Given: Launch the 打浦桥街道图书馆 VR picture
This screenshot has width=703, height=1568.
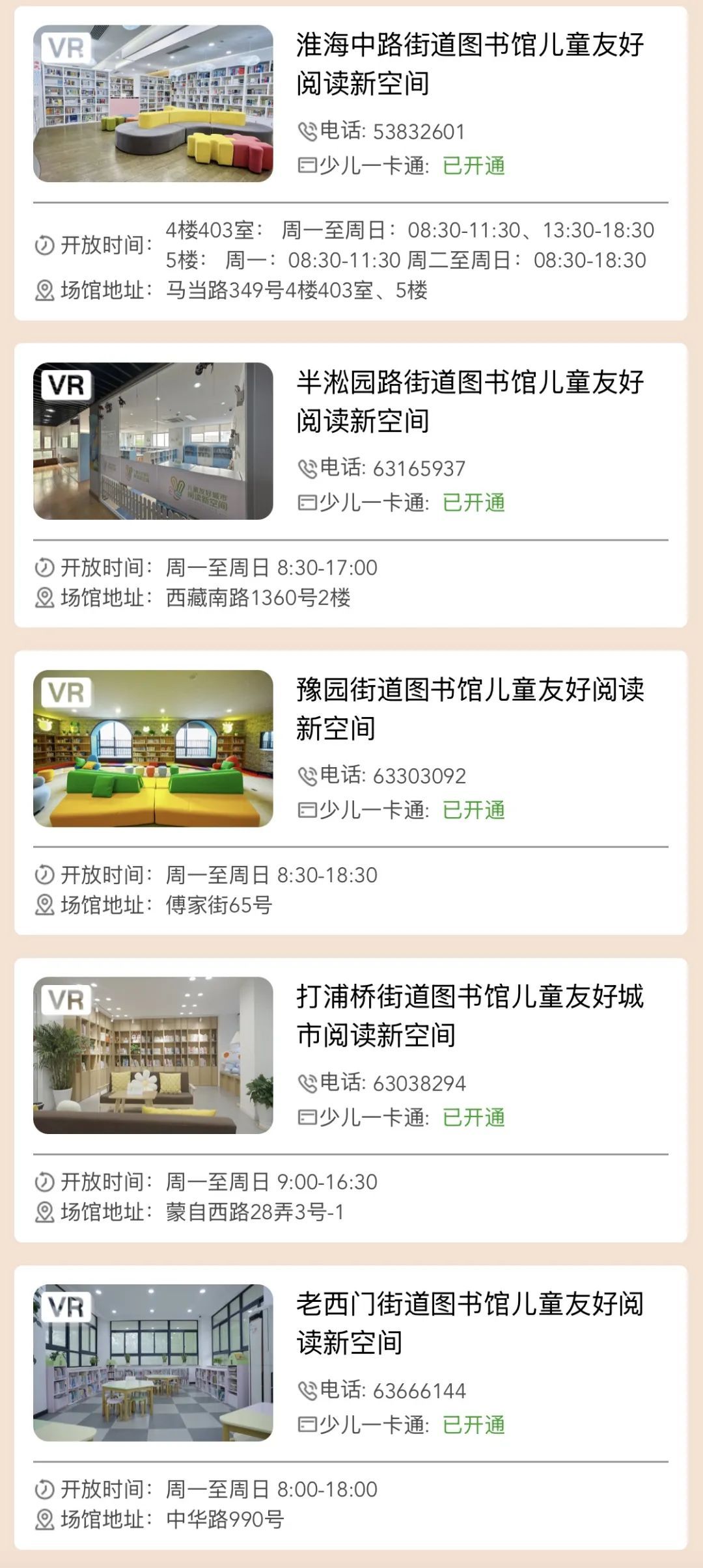Looking at the screenshot, I should point(153,1055).
